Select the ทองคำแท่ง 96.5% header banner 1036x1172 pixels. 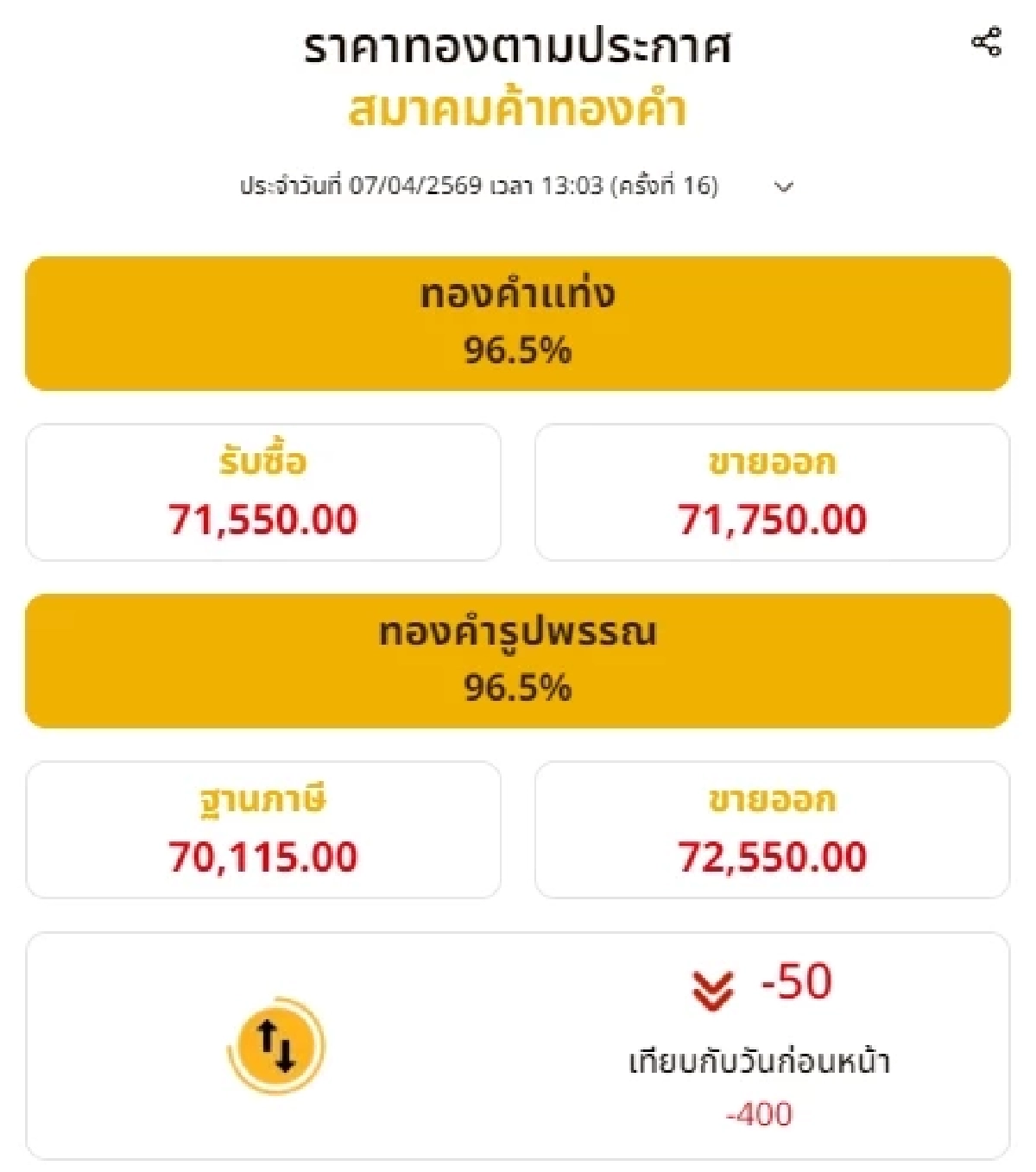(518, 321)
